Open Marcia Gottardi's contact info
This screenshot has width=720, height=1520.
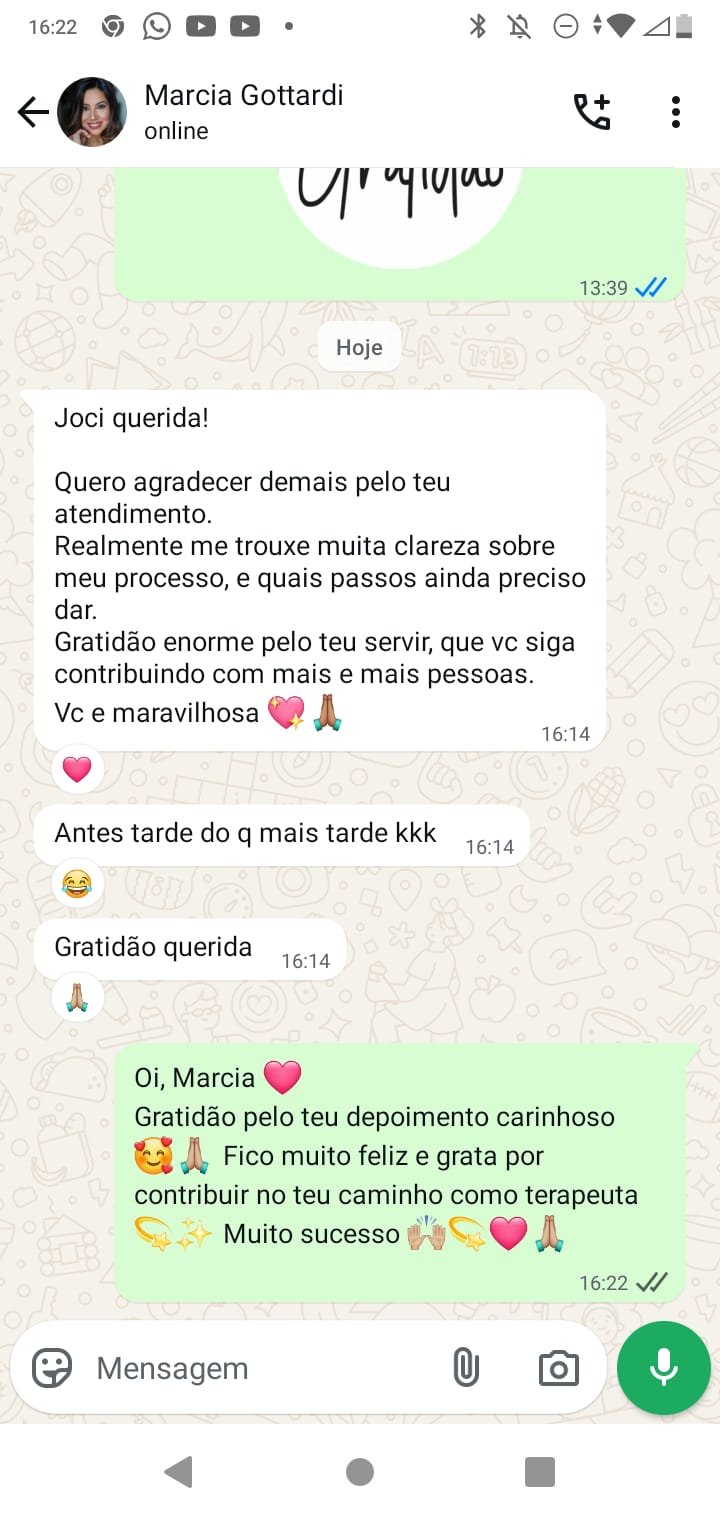pos(243,111)
